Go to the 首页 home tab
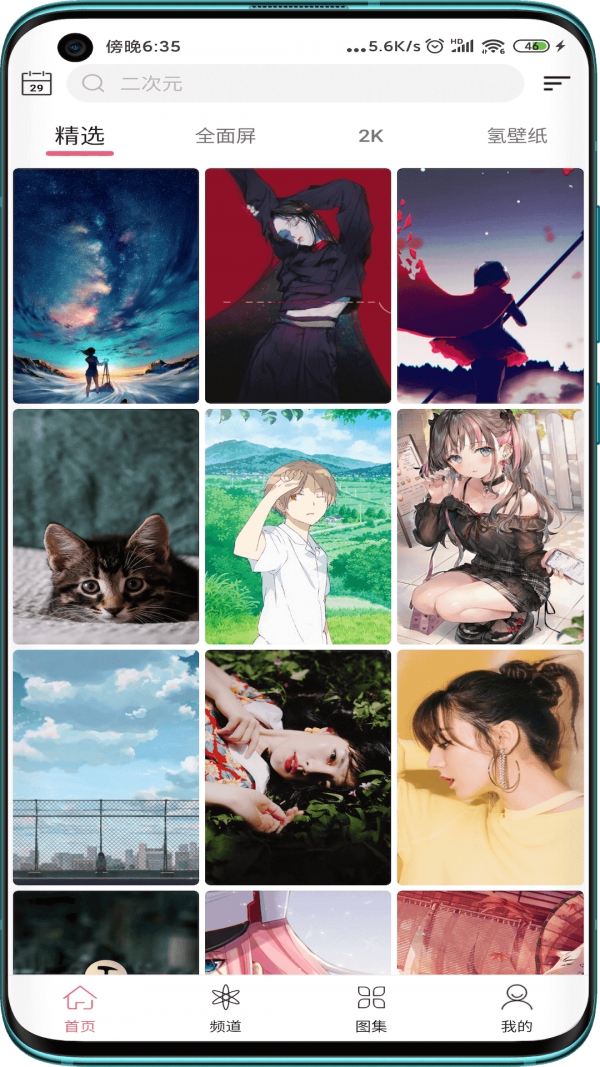Viewport: 600px width, 1067px height. 80,1008
